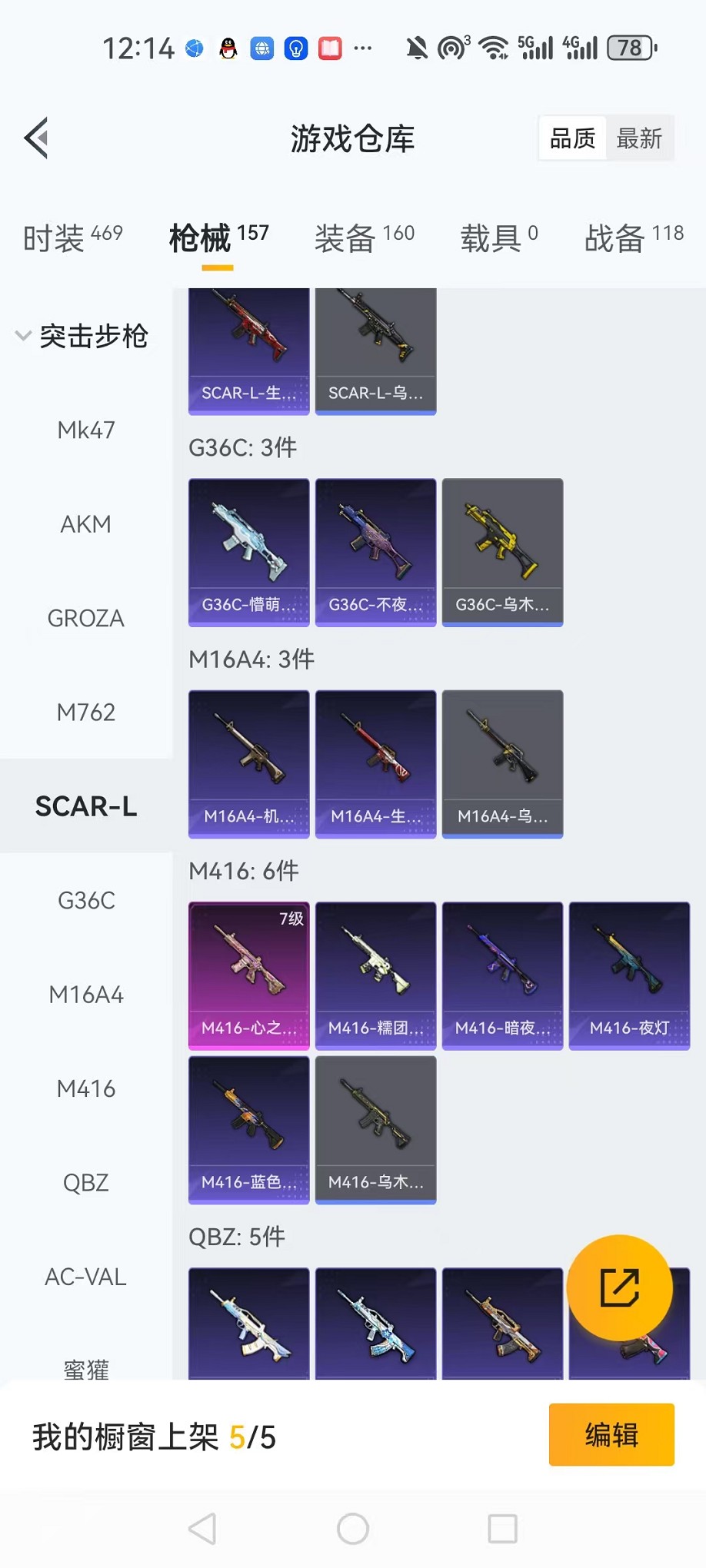View the G36C-乌木 skin
Image resolution: width=706 pixels, height=1568 pixels.
502,552
